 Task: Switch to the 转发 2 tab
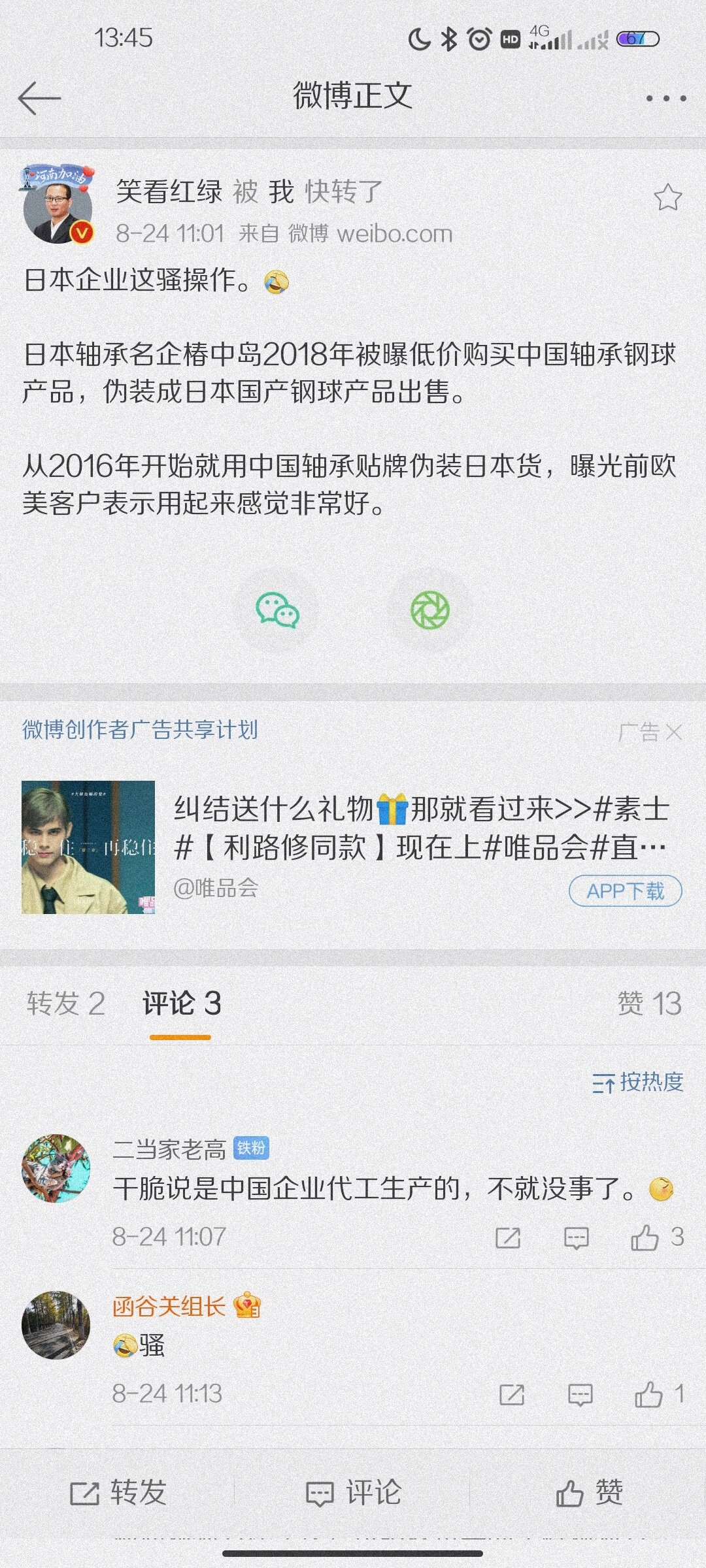pos(65,1004)
